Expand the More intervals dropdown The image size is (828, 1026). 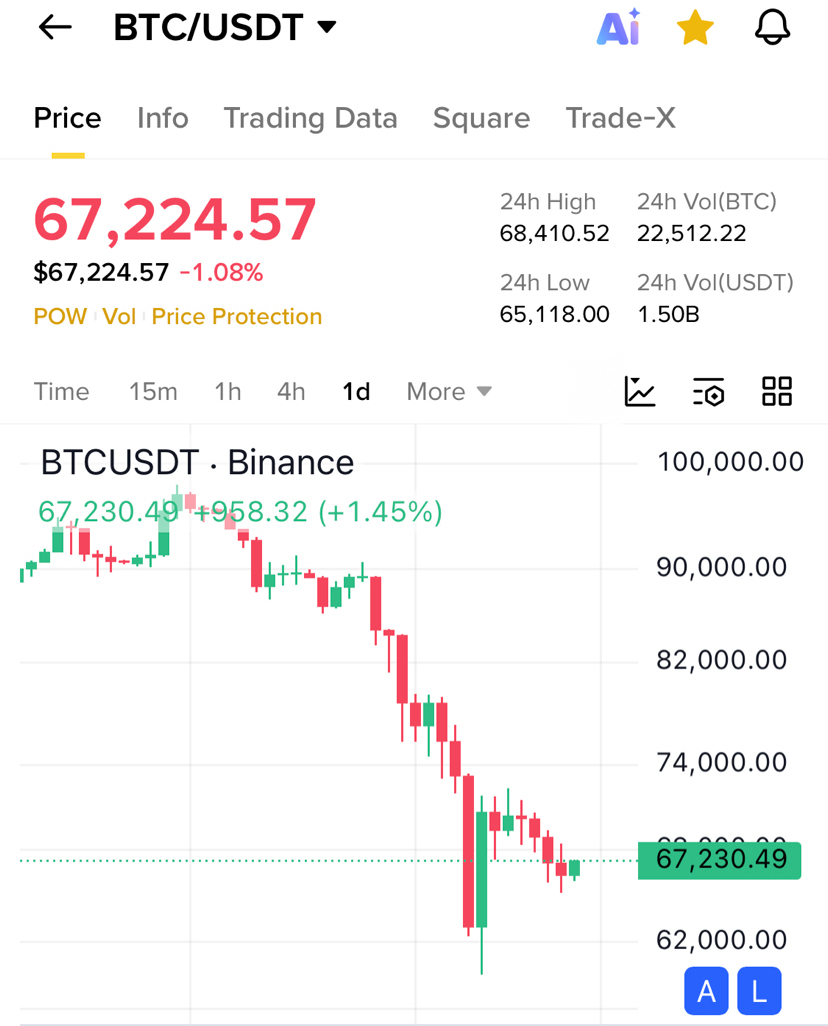tap(449, 391)
